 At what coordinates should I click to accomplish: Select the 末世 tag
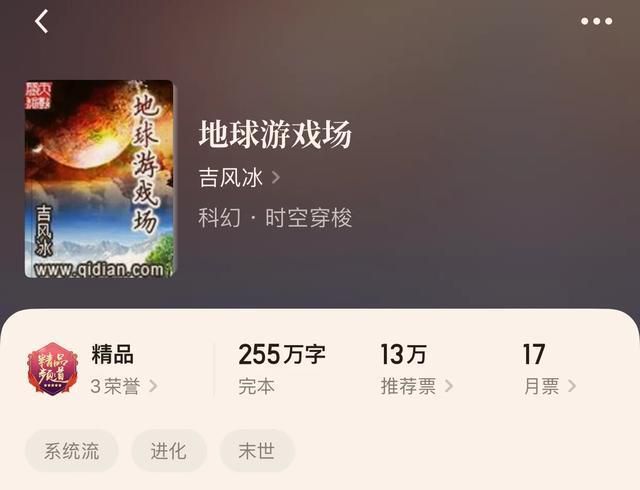click(257, 451)
